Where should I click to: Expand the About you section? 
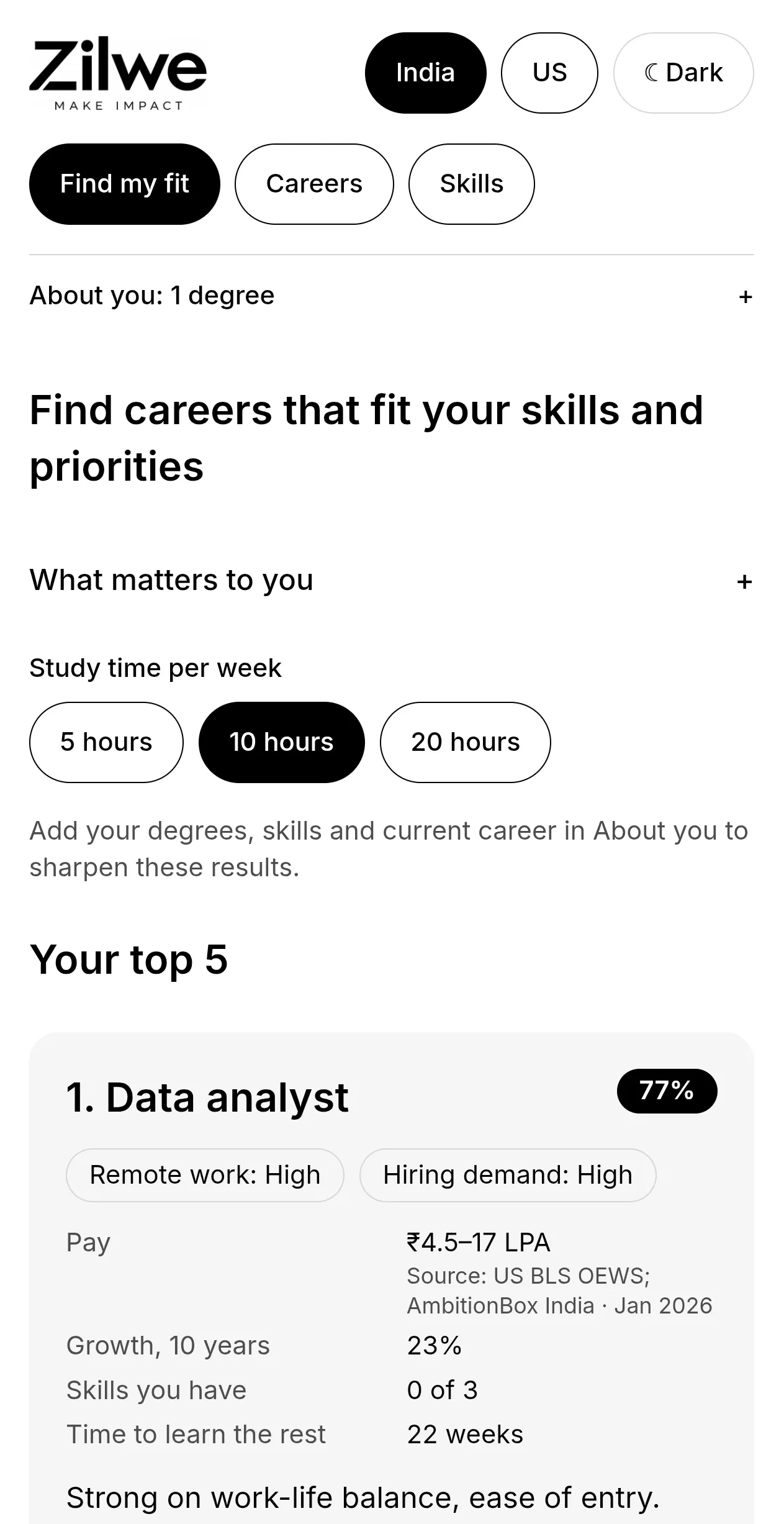pyautogui.click(x=392, y=296)
